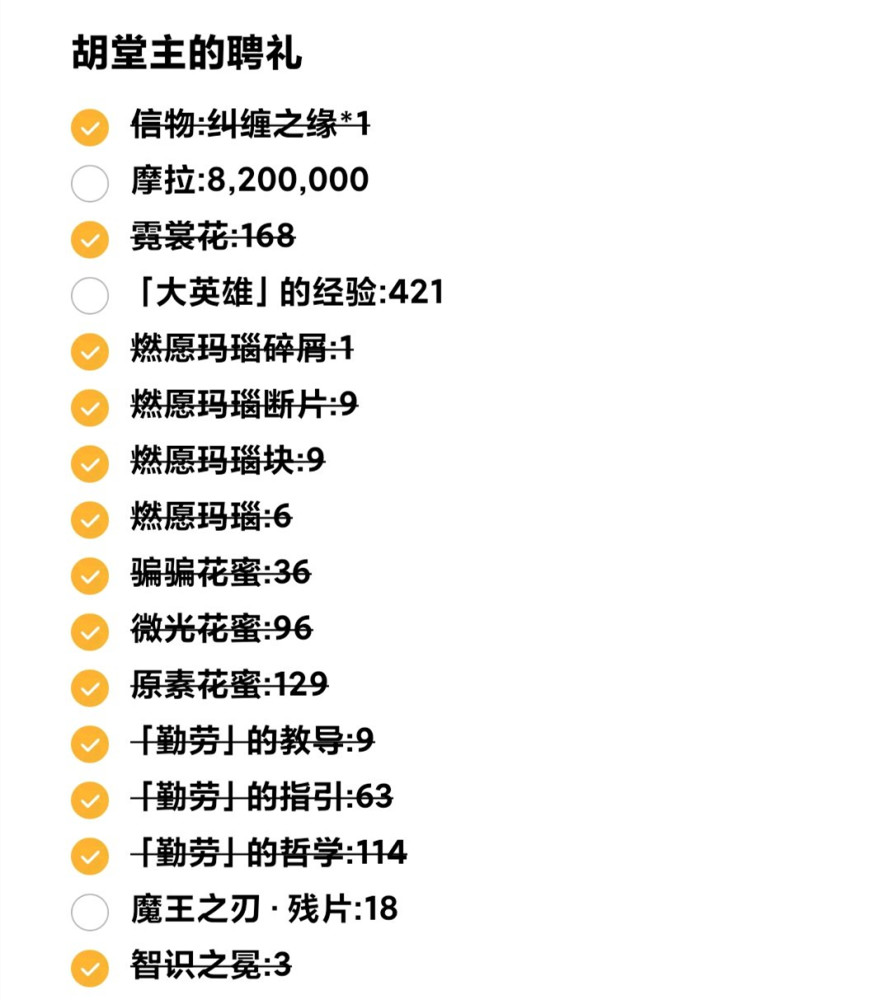
Task: Uncheck the 骗骗花蜜:36 item
Action: pyautogui.click(x=90, y=576)
